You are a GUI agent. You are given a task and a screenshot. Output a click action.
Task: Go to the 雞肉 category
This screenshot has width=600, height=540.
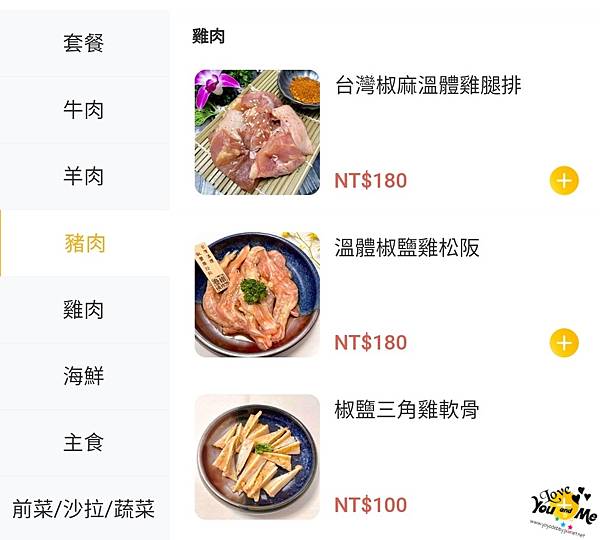[84, 310]
